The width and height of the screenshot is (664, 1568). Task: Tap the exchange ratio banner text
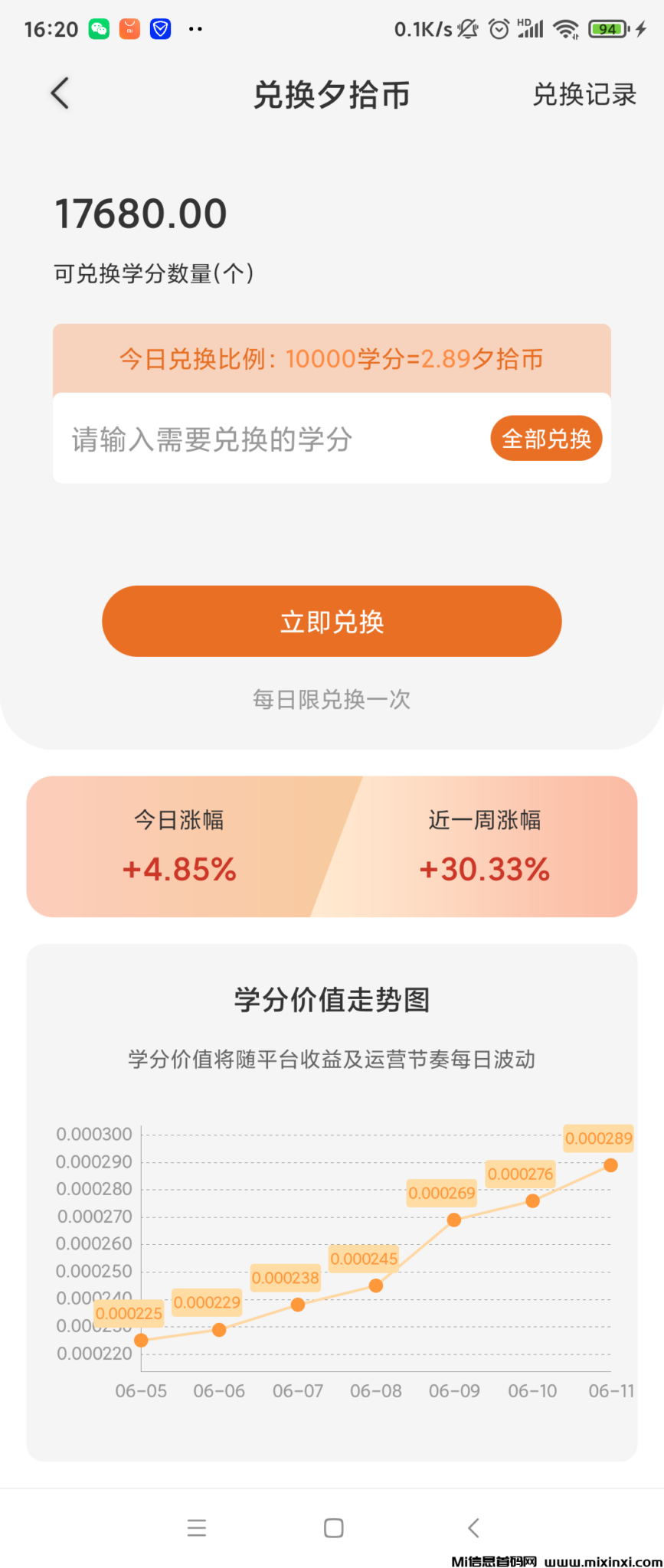pos(332,358)
